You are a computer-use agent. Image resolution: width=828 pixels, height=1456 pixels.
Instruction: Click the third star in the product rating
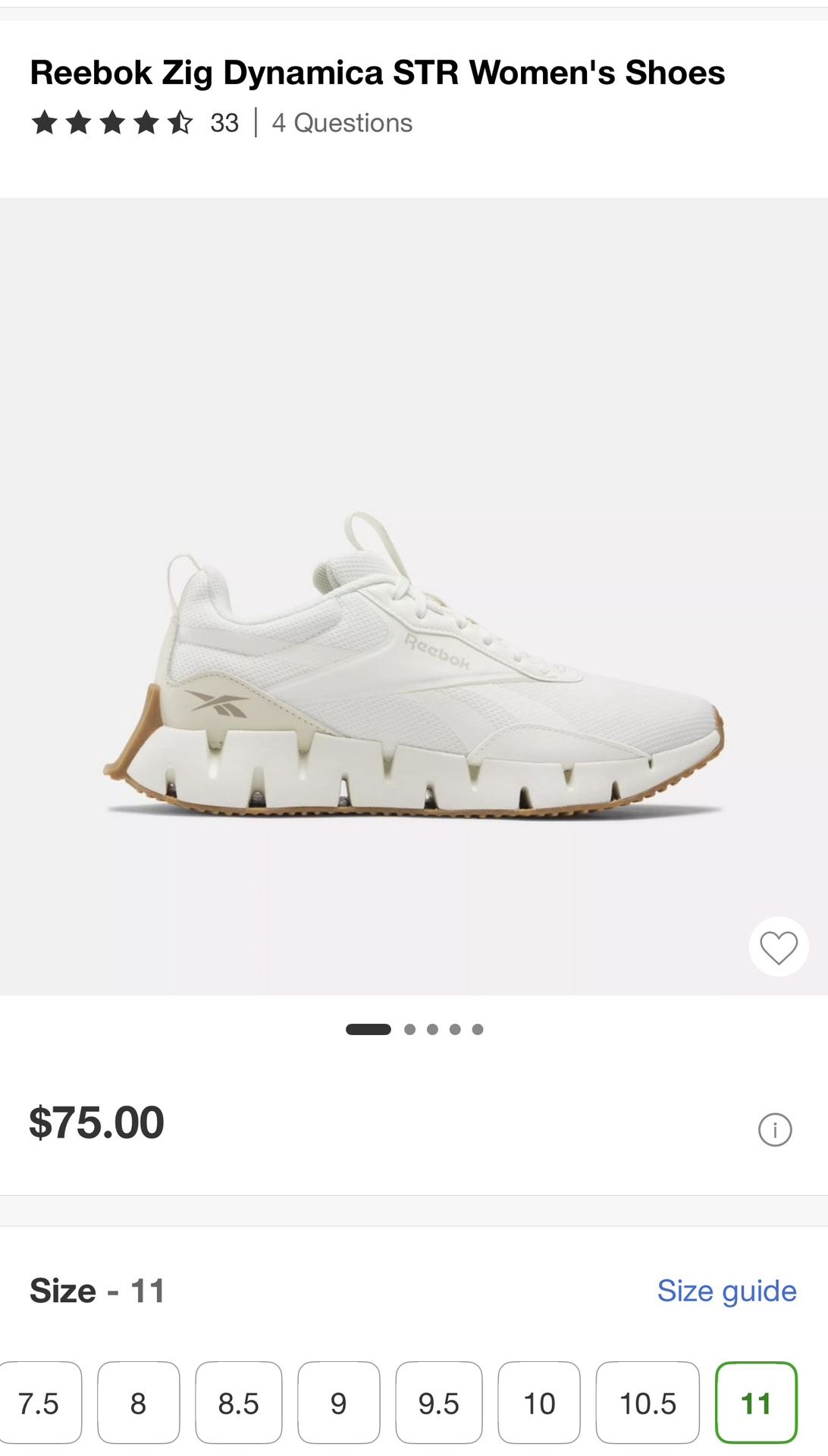tap(111, 122)
